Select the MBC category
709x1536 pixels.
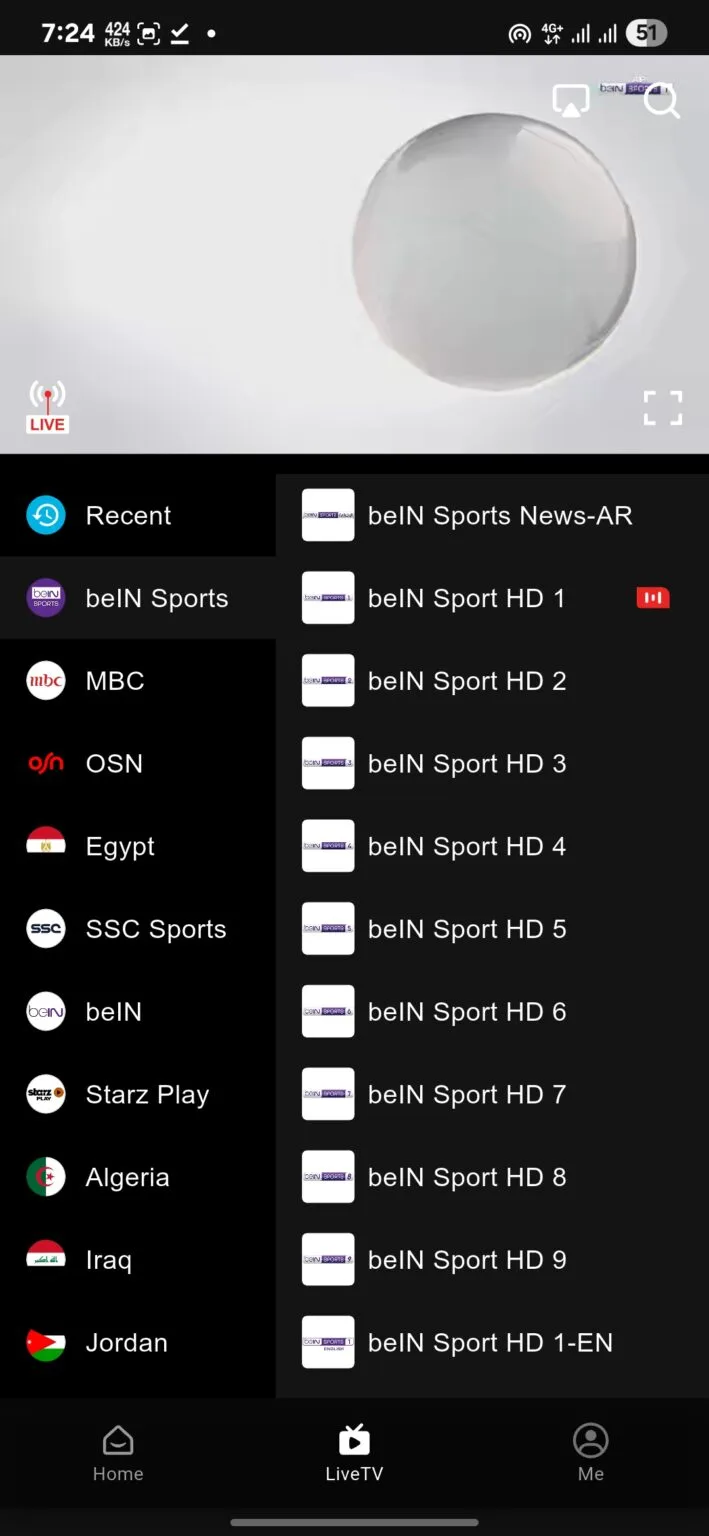point(114,681)
